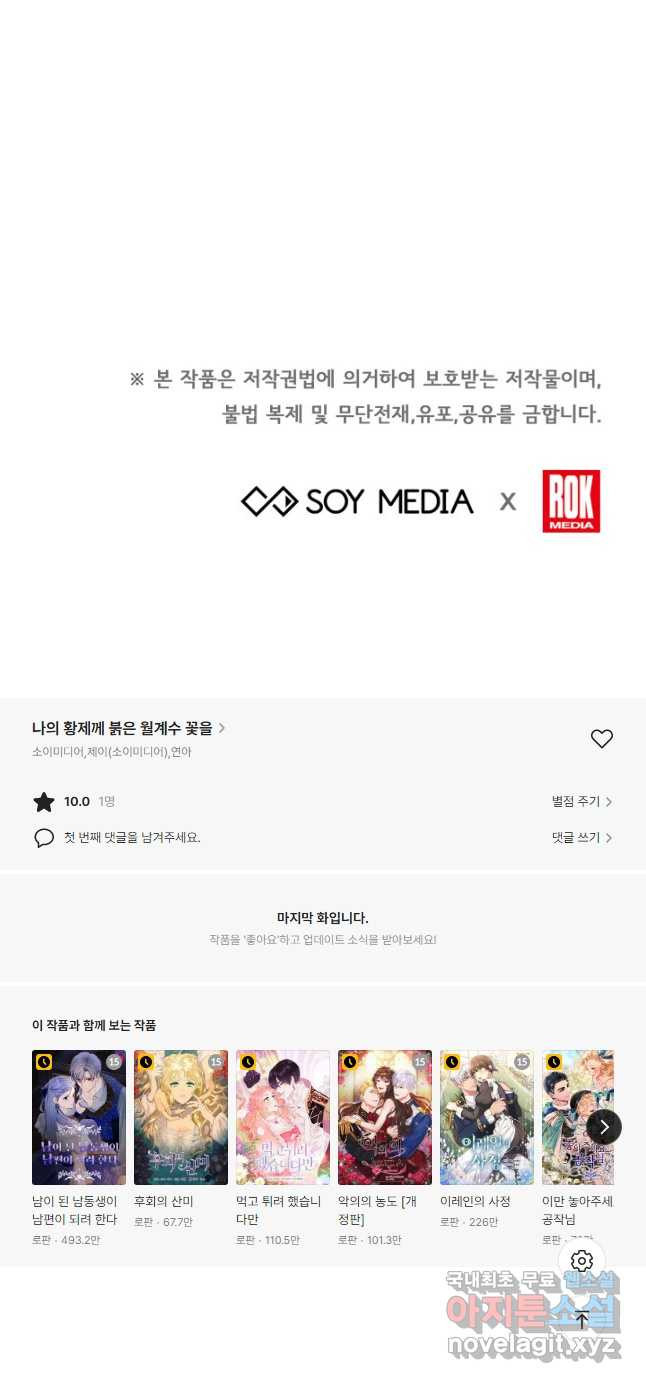Open the recommended series 먹고 튀려 했습니다만
Image resolution: width=646 pixels, height=1383 pixels.
pyautogui.click(x=283, y=1117)
